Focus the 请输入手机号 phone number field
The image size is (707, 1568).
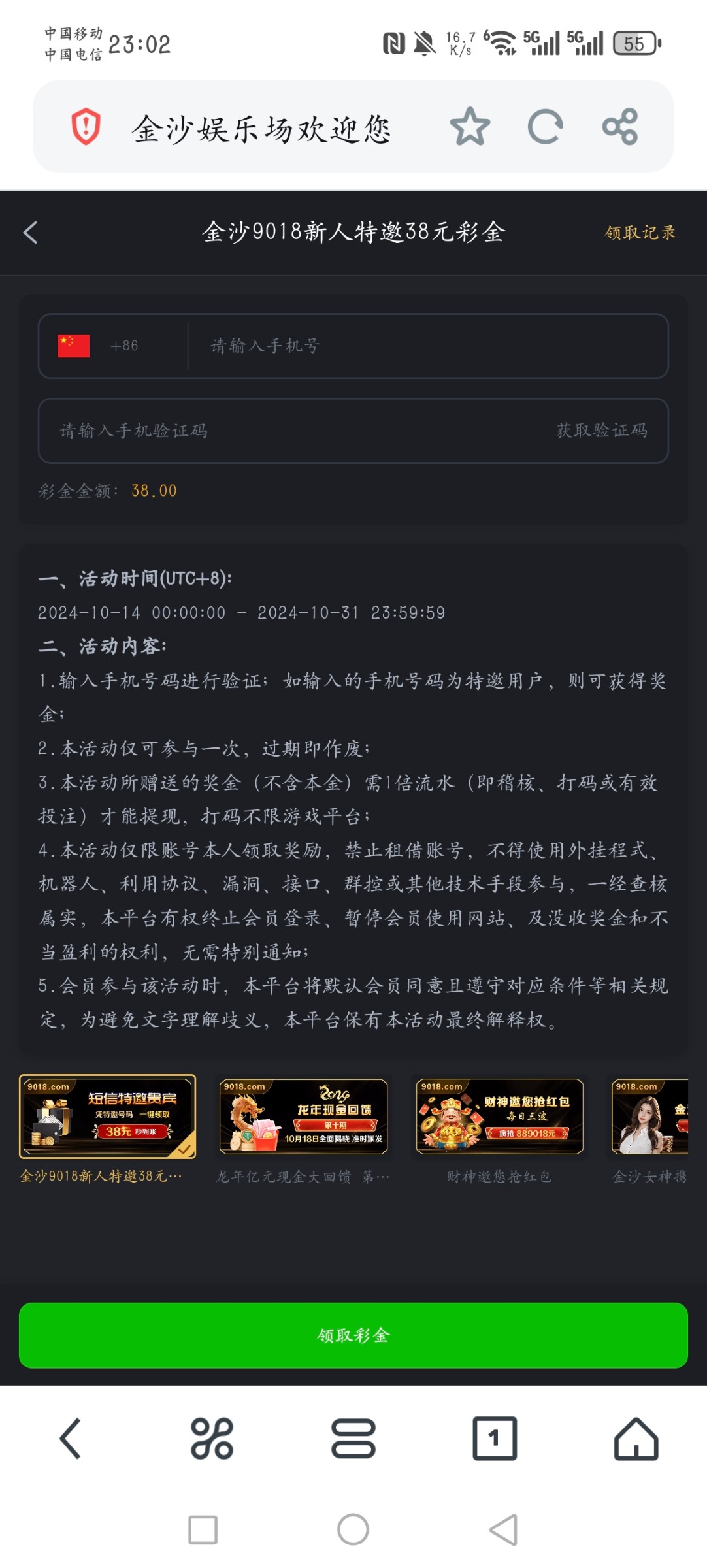coord(425,346)
